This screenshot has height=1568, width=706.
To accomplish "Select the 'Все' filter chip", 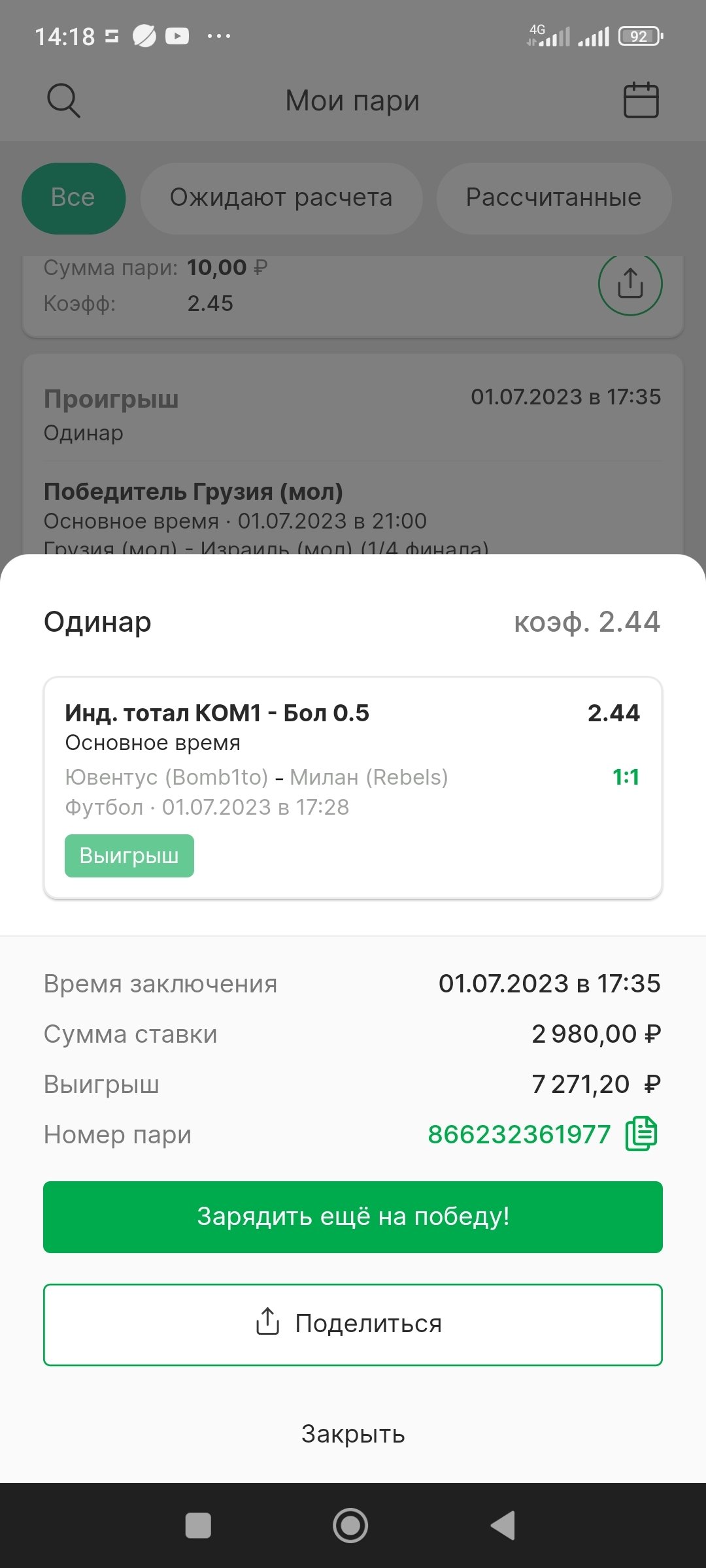I will (73, 198).
